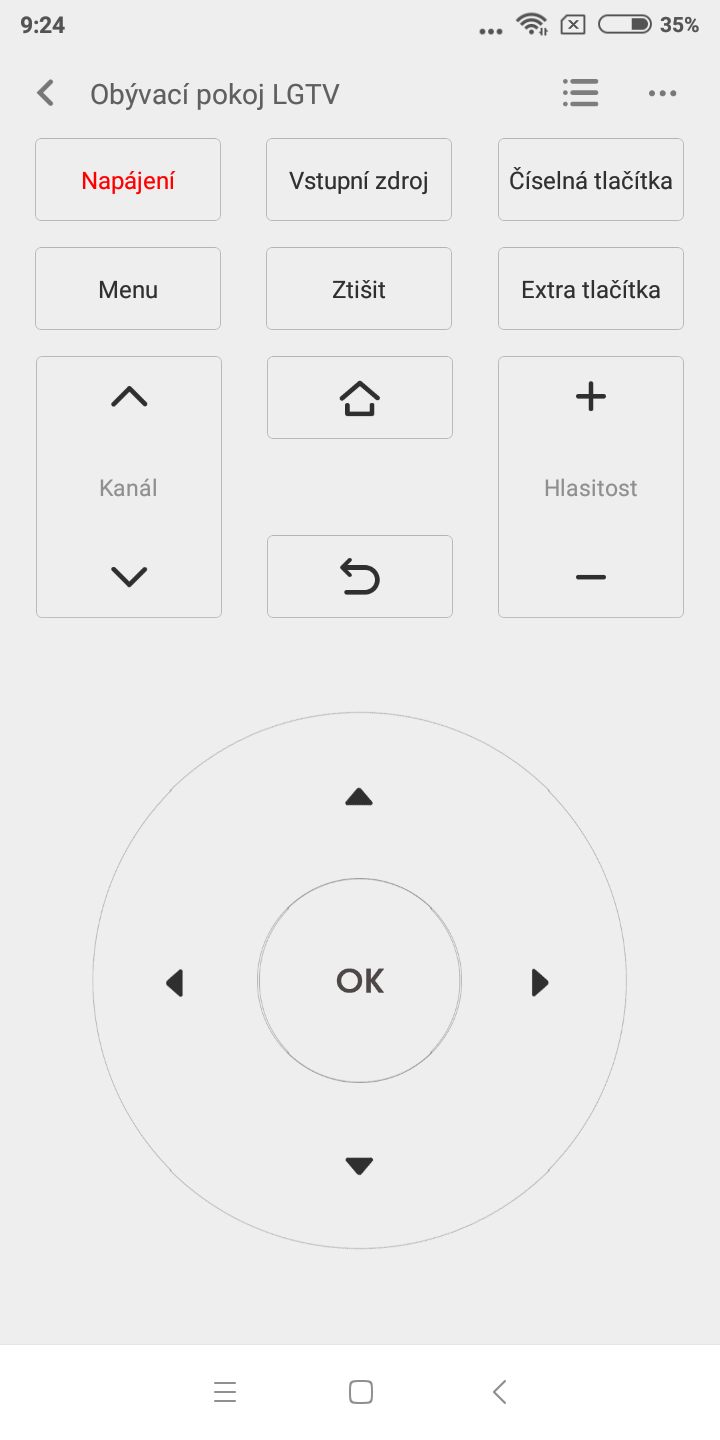Tap the down arrow on the D-pad
This screenshot has height=1440, width=720.
pos(359,1166)
